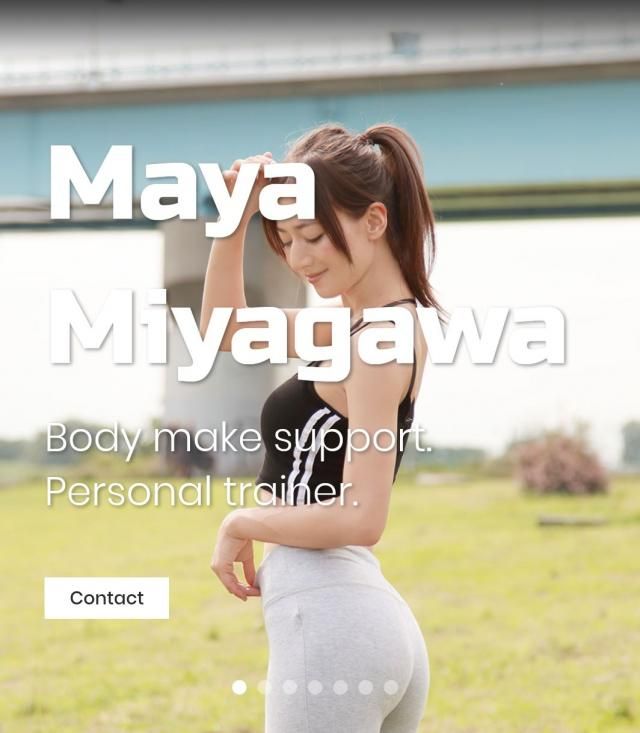Select the last carousel indicator dot
The height and width of the screenshot is (733, 640).
coord(391,687)
